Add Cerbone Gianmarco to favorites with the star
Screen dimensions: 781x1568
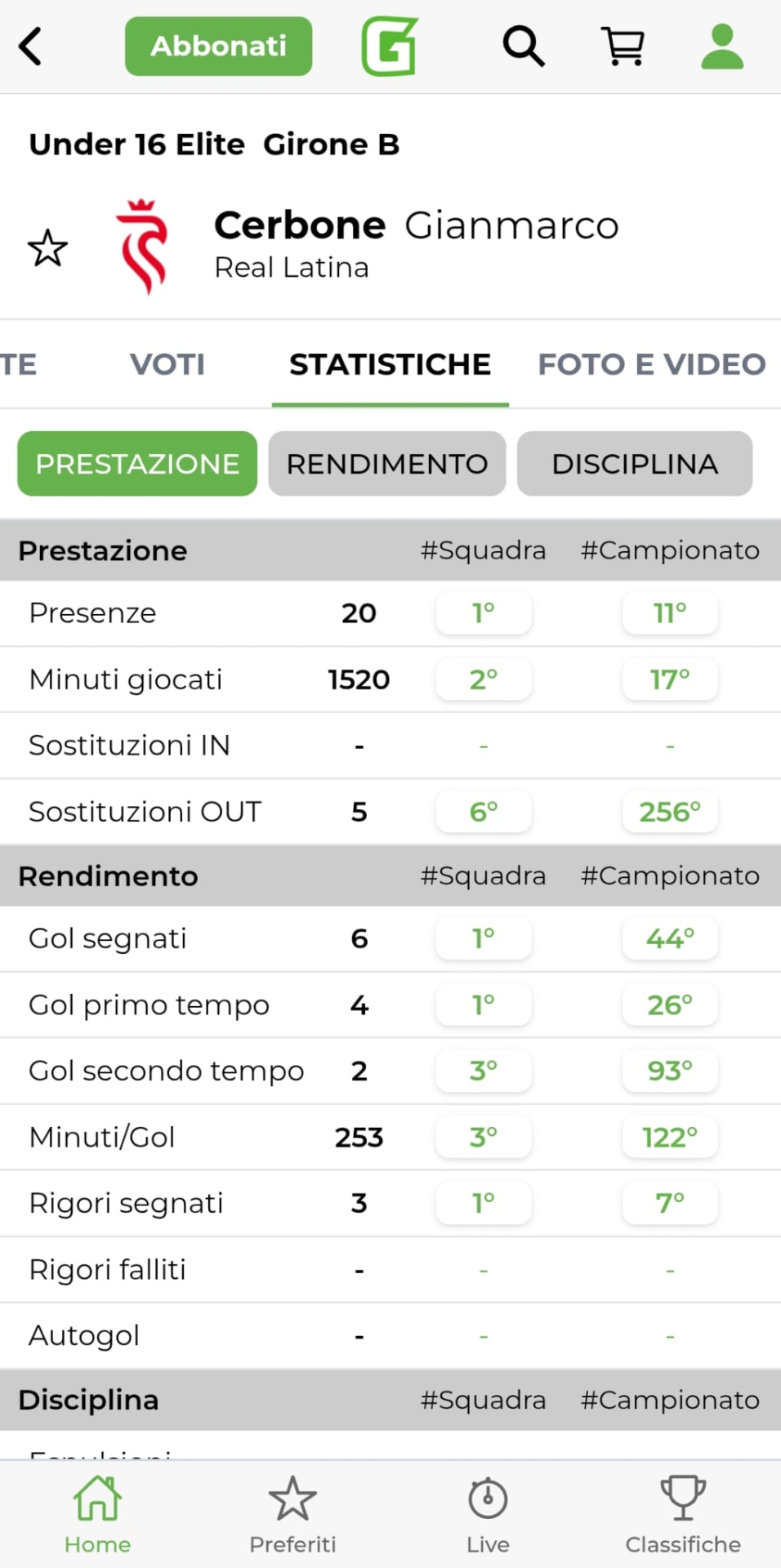[47, 248]
